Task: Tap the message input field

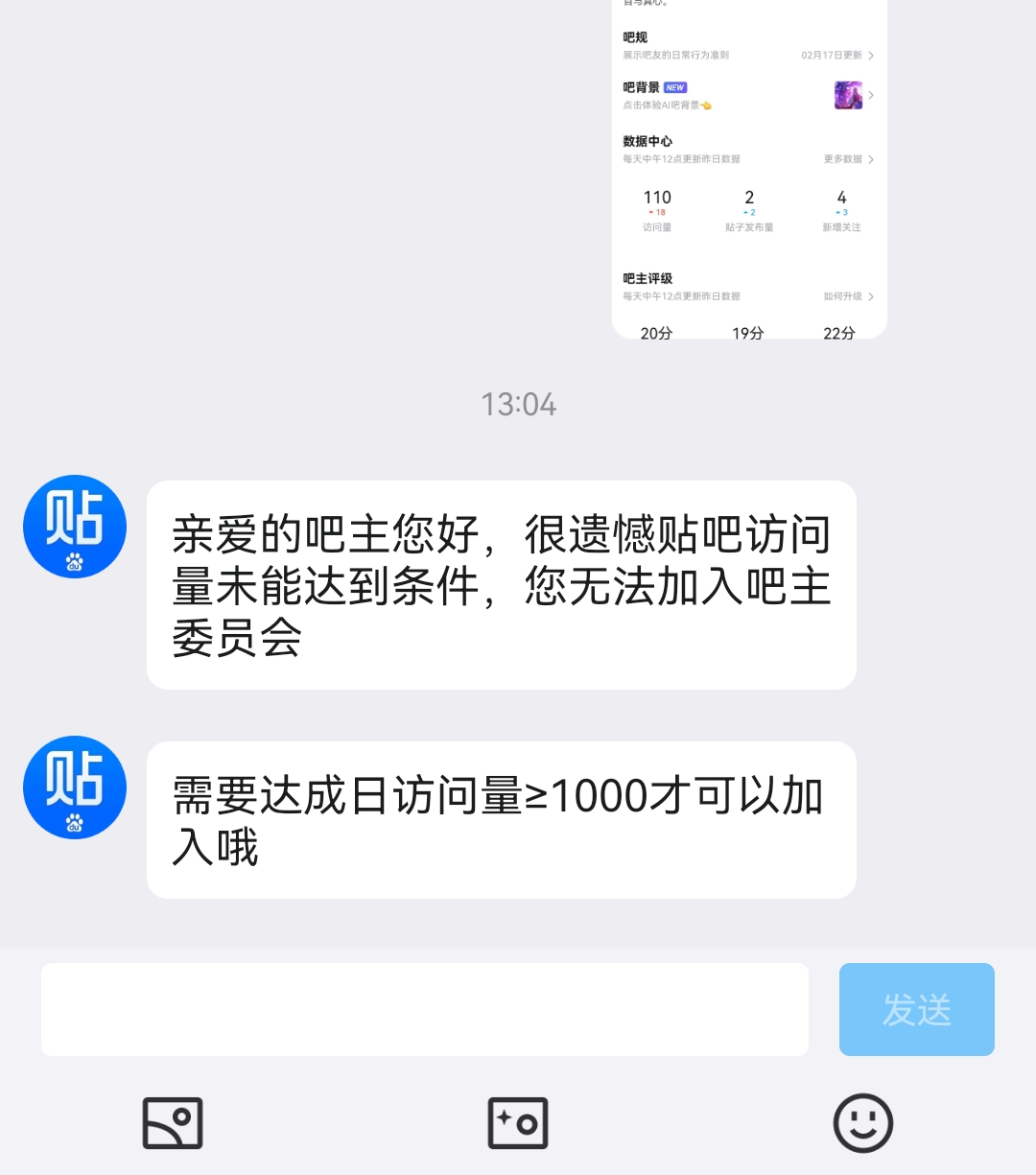Action: [424, 1009]
